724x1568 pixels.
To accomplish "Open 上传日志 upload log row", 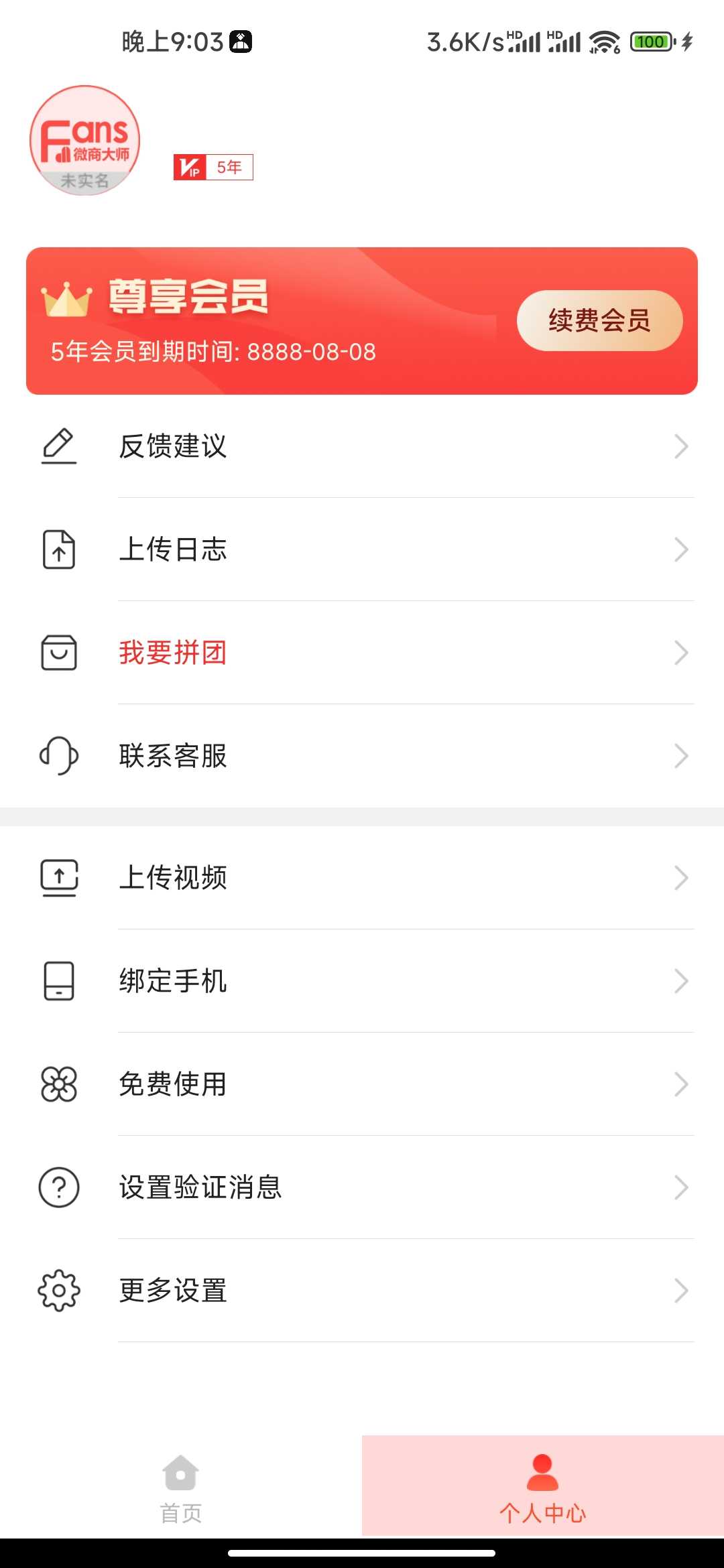I will tap(362, 549).
